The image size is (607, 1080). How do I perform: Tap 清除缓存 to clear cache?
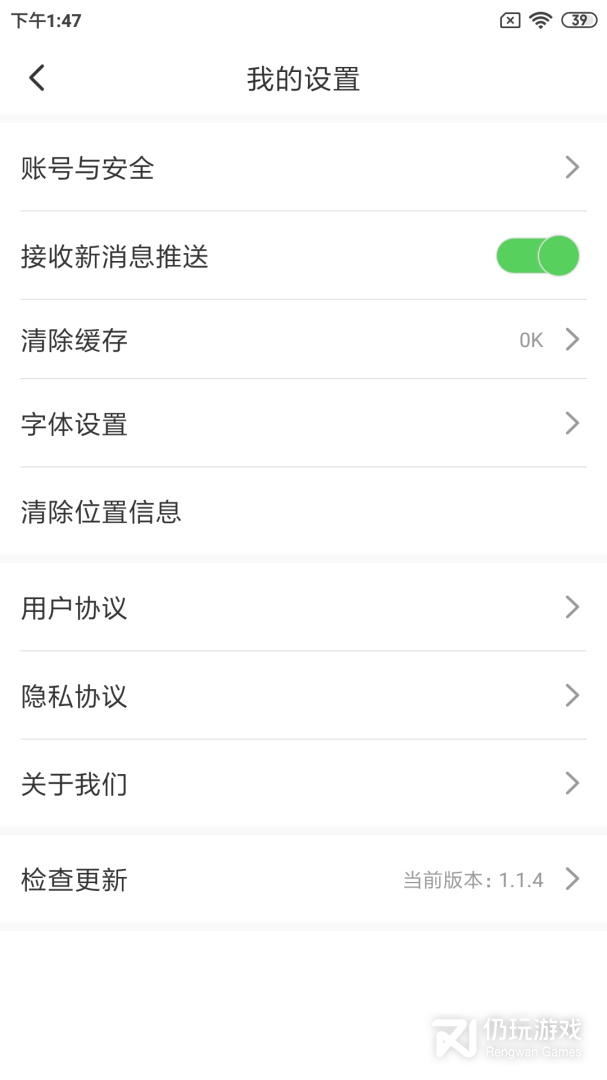(x=300, y=340)
